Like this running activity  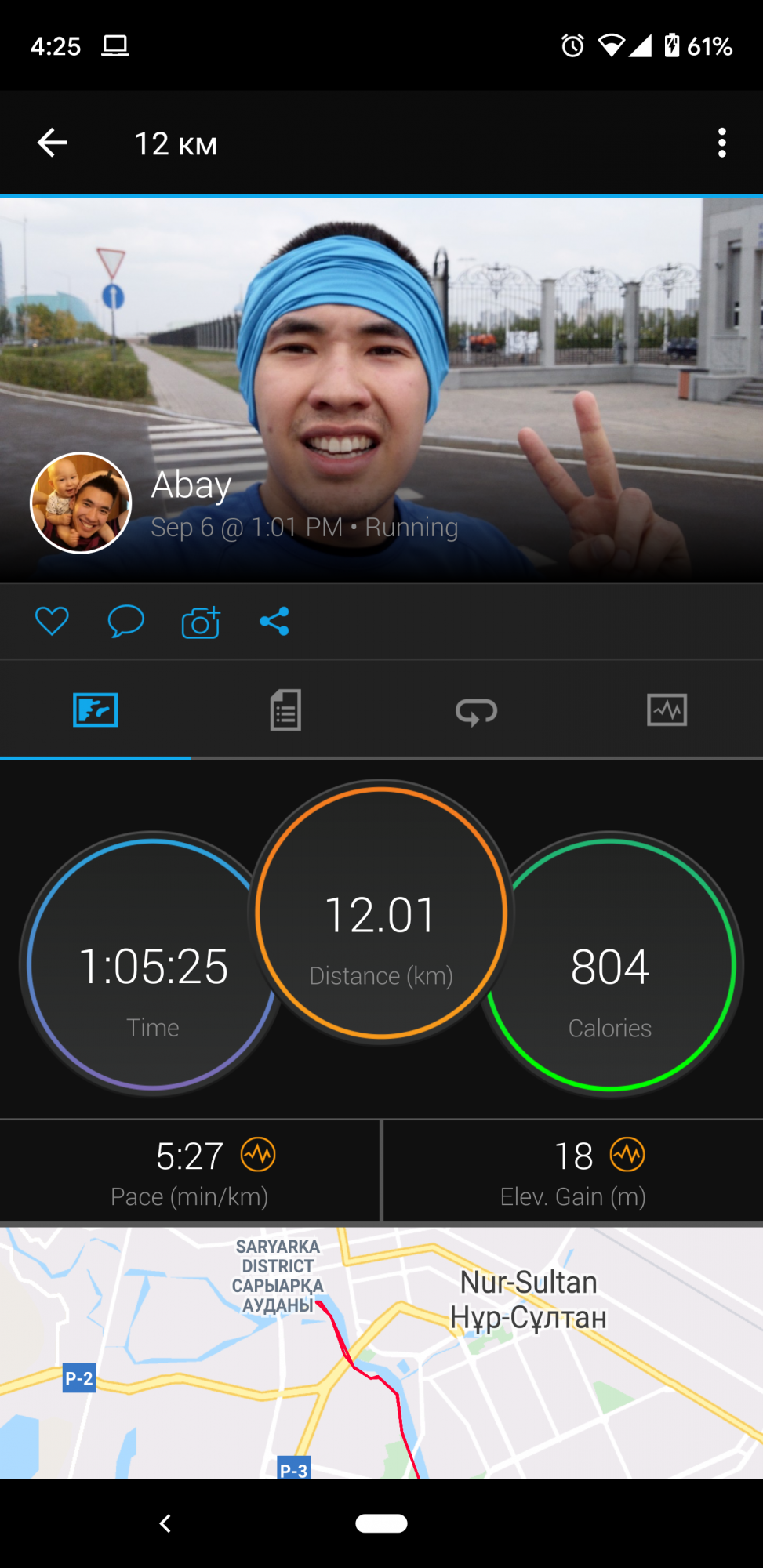tap(52, 622)
